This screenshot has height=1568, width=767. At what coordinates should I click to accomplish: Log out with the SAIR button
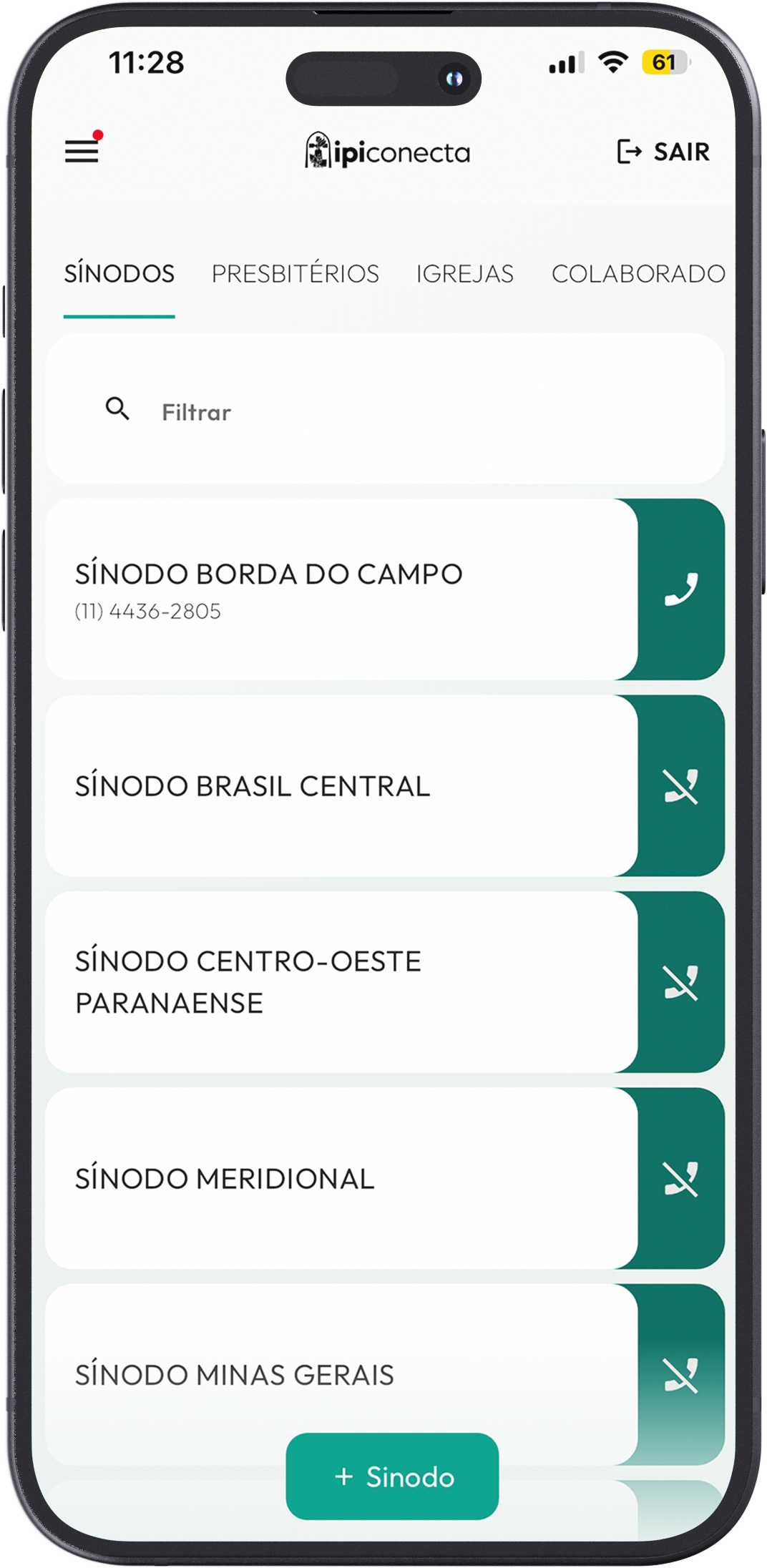[663, 152]
